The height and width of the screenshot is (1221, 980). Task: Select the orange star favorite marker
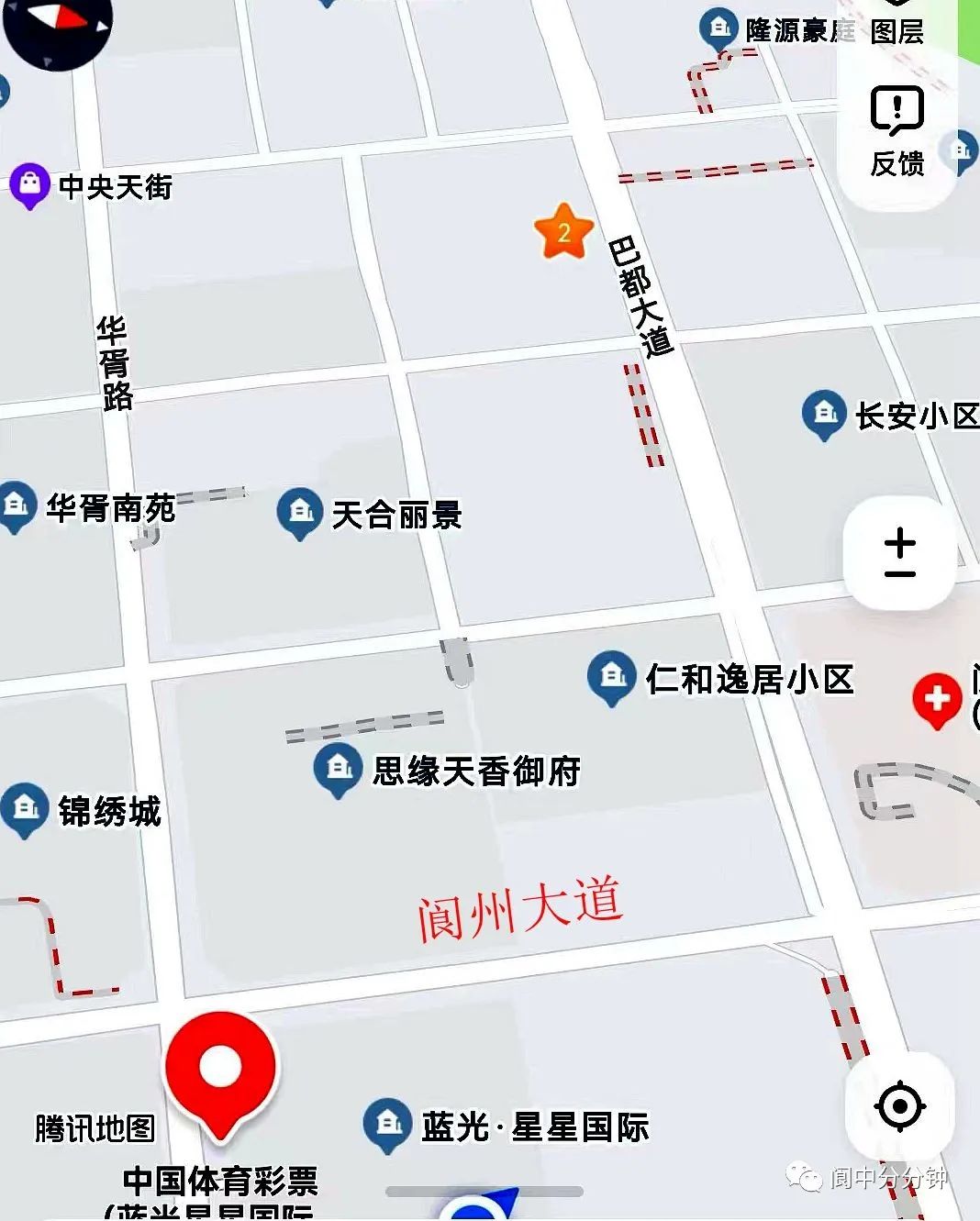point(563,231)
